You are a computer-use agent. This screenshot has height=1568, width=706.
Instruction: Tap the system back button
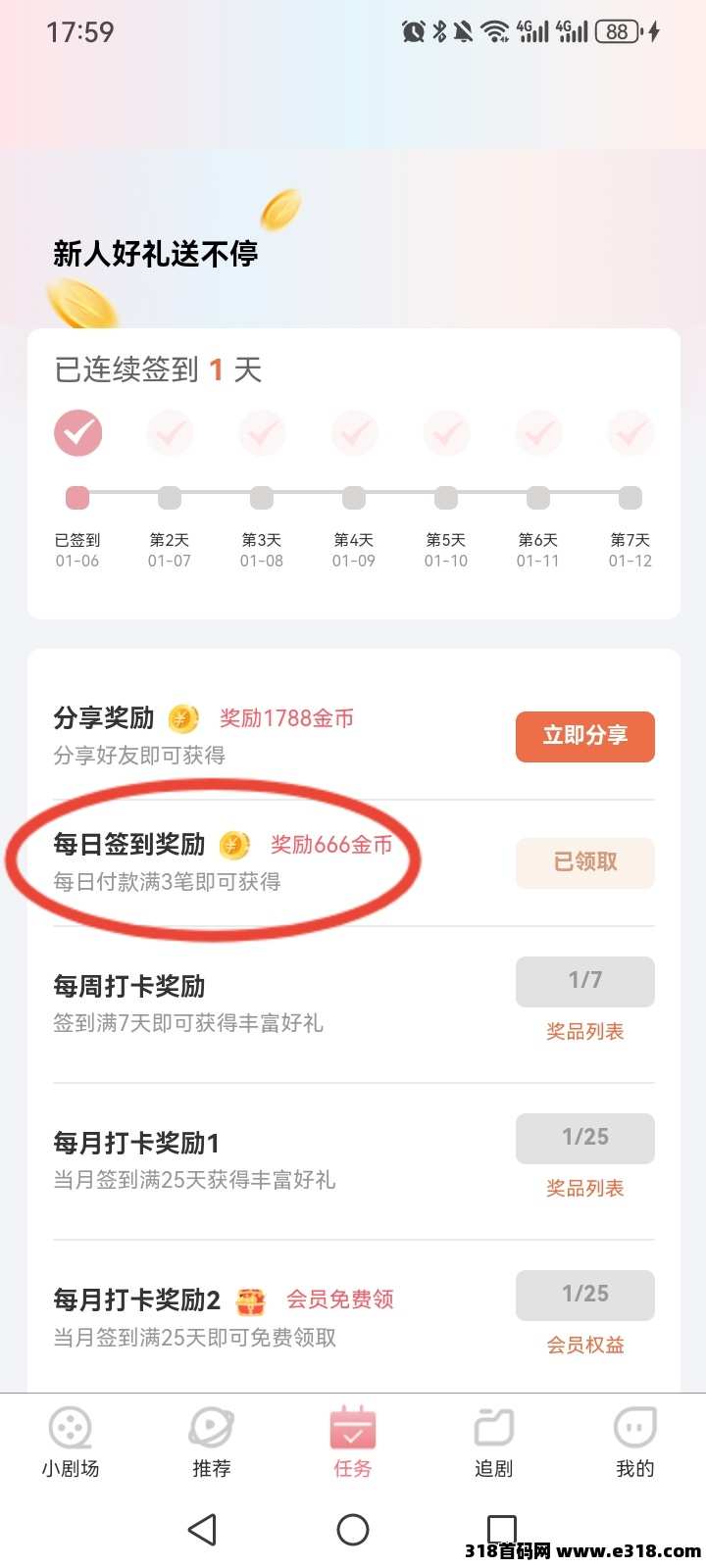coord(203,1530)
